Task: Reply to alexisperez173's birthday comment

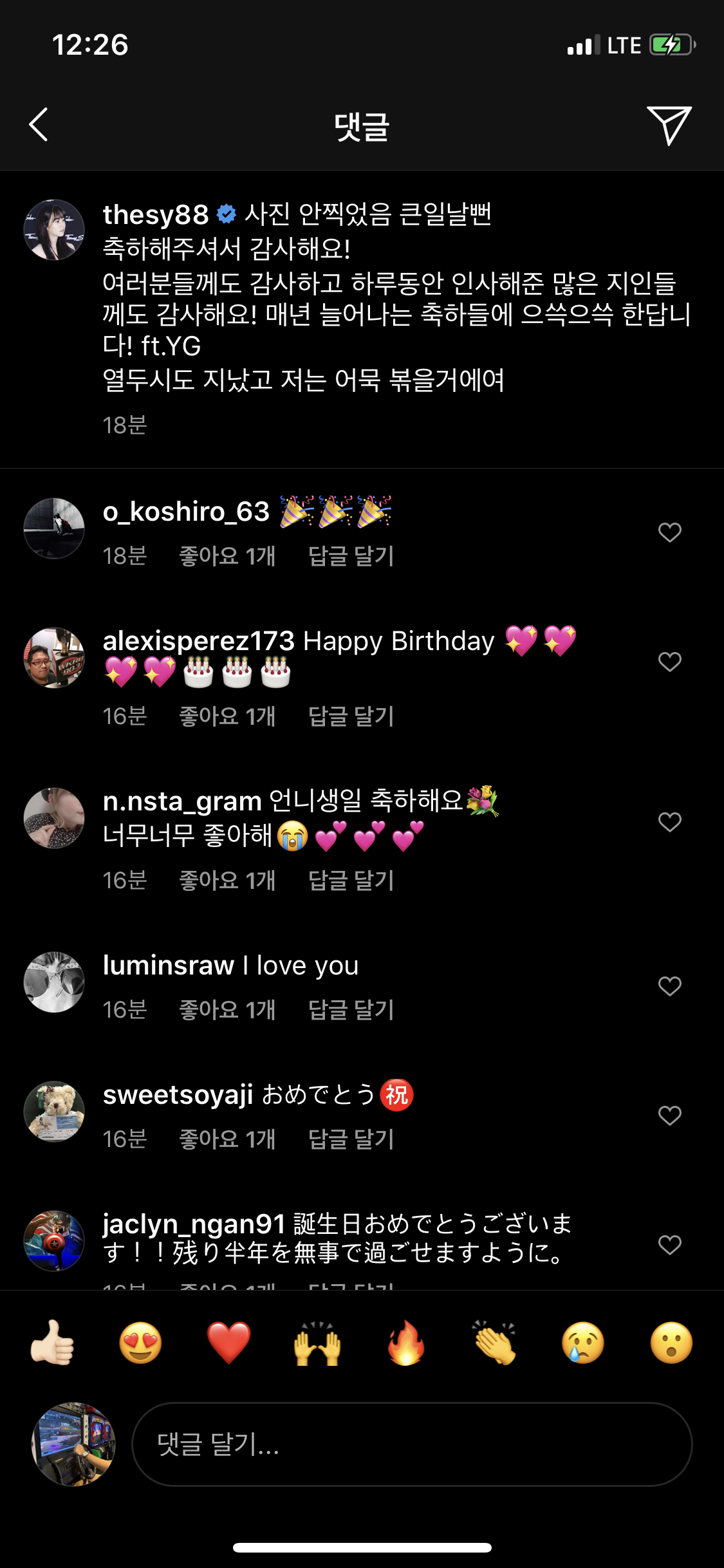Action: (x=353, y=716)
